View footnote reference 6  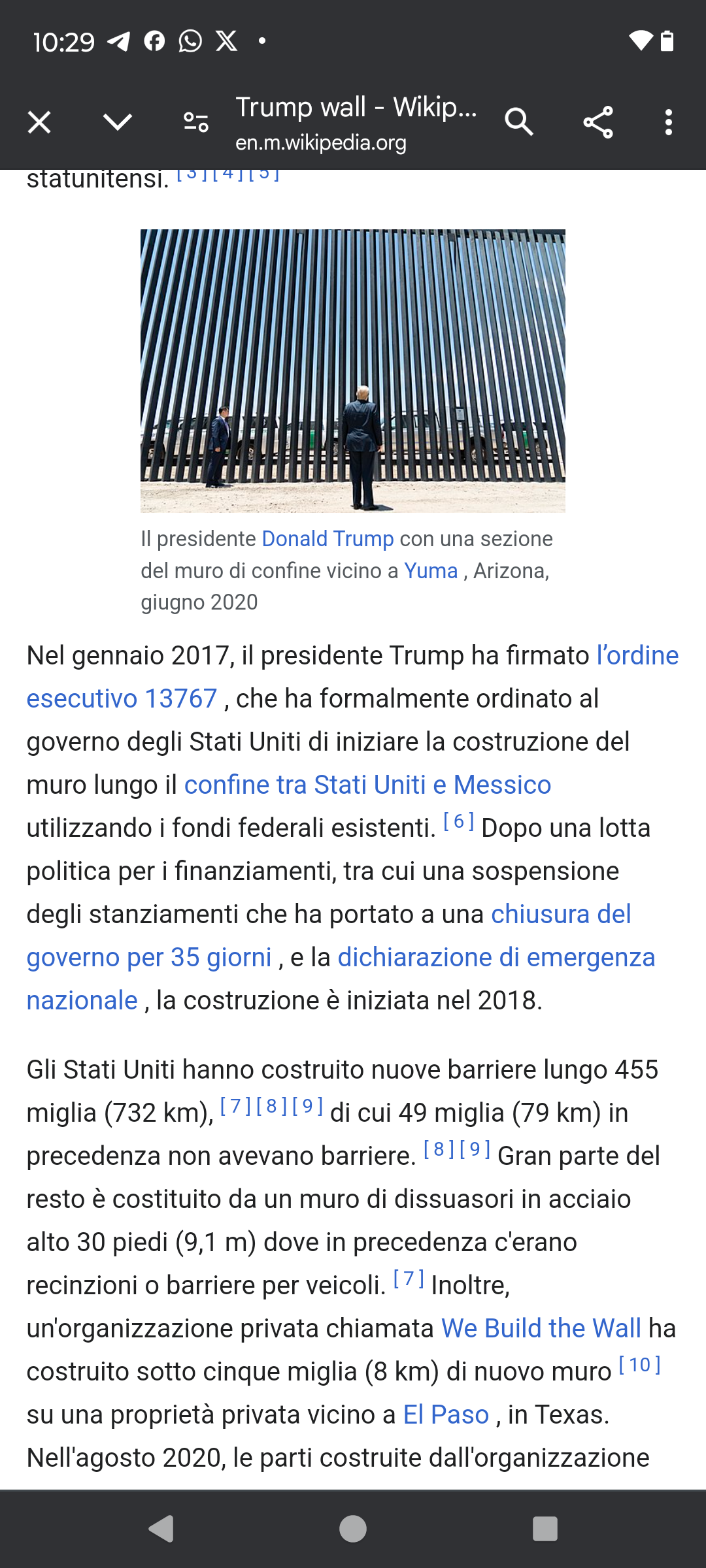pos(459,821)
